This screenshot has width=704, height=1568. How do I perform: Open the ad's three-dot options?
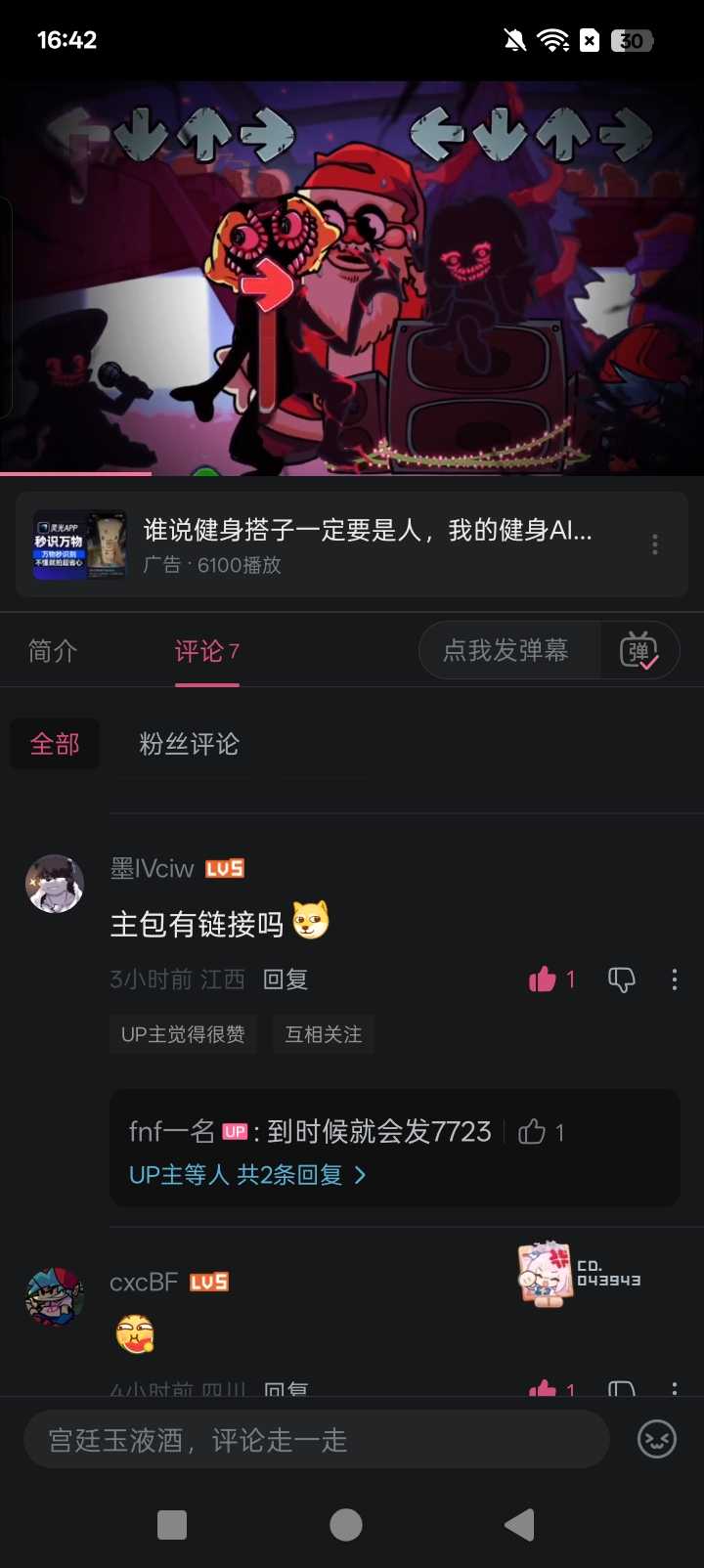click(x=655, y=544)
